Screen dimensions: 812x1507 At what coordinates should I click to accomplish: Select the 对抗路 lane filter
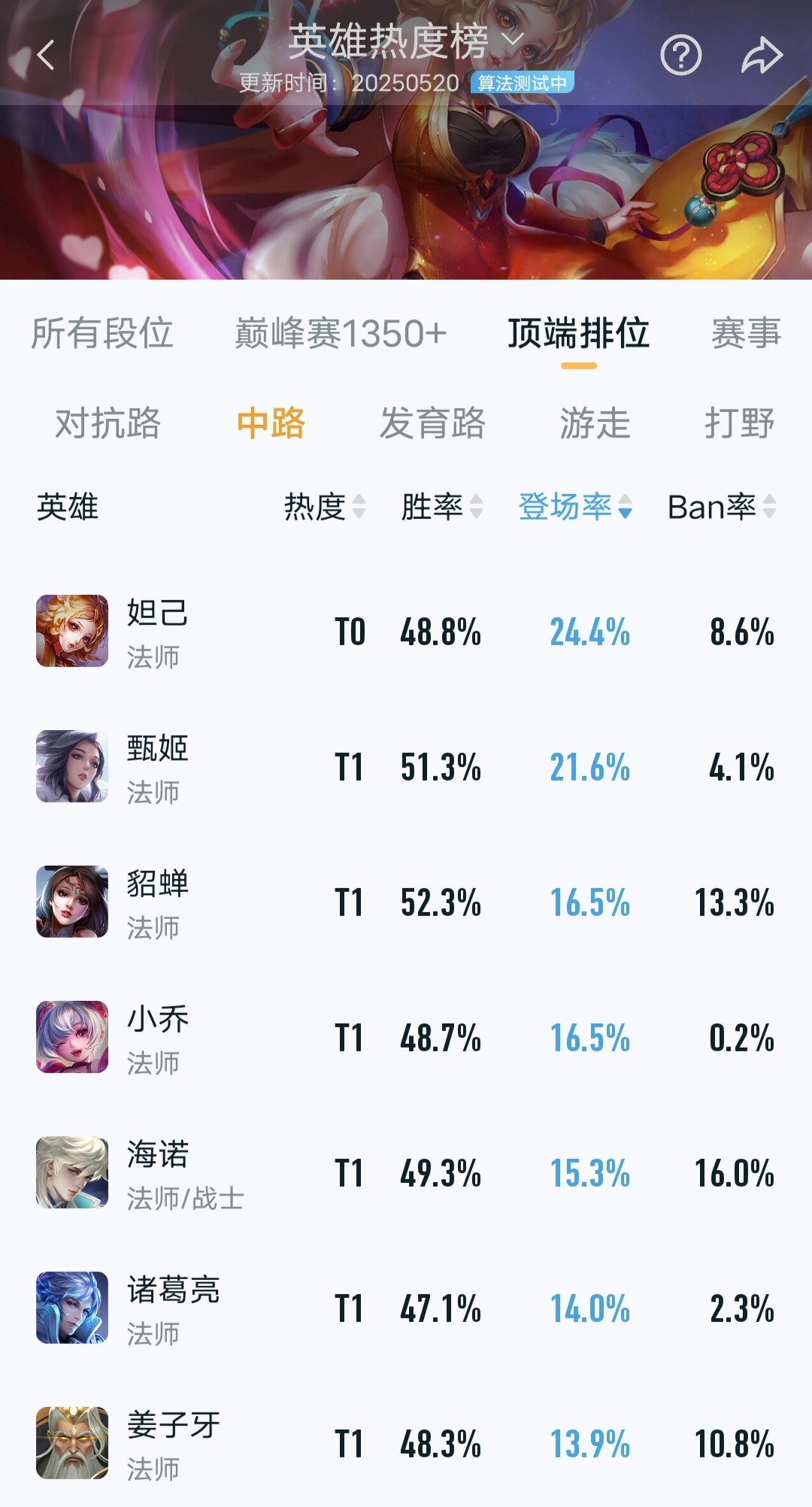[108, 423]
